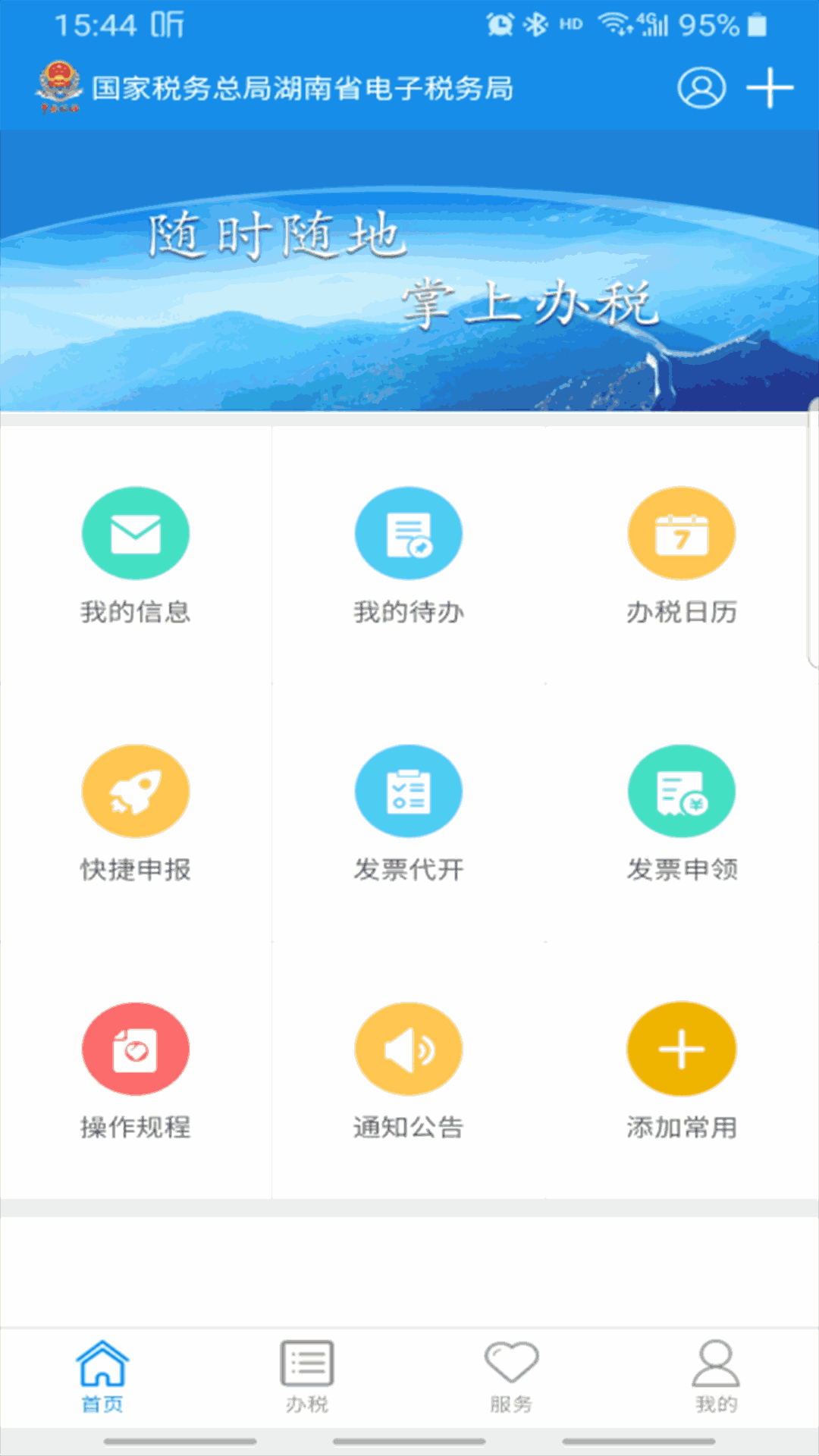Switch to the 办税 tab
Image resolution: width=819 pixels, height=1456 pixels.
(307, 1376)
